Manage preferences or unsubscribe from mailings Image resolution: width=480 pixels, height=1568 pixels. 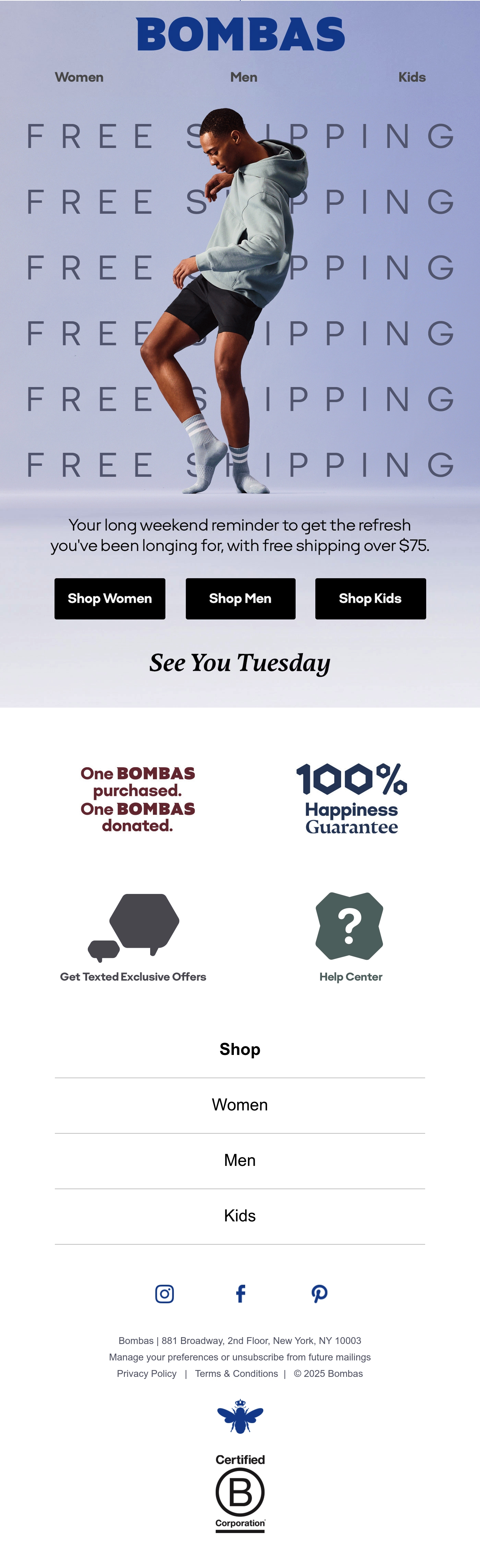tap(240, 1357)
